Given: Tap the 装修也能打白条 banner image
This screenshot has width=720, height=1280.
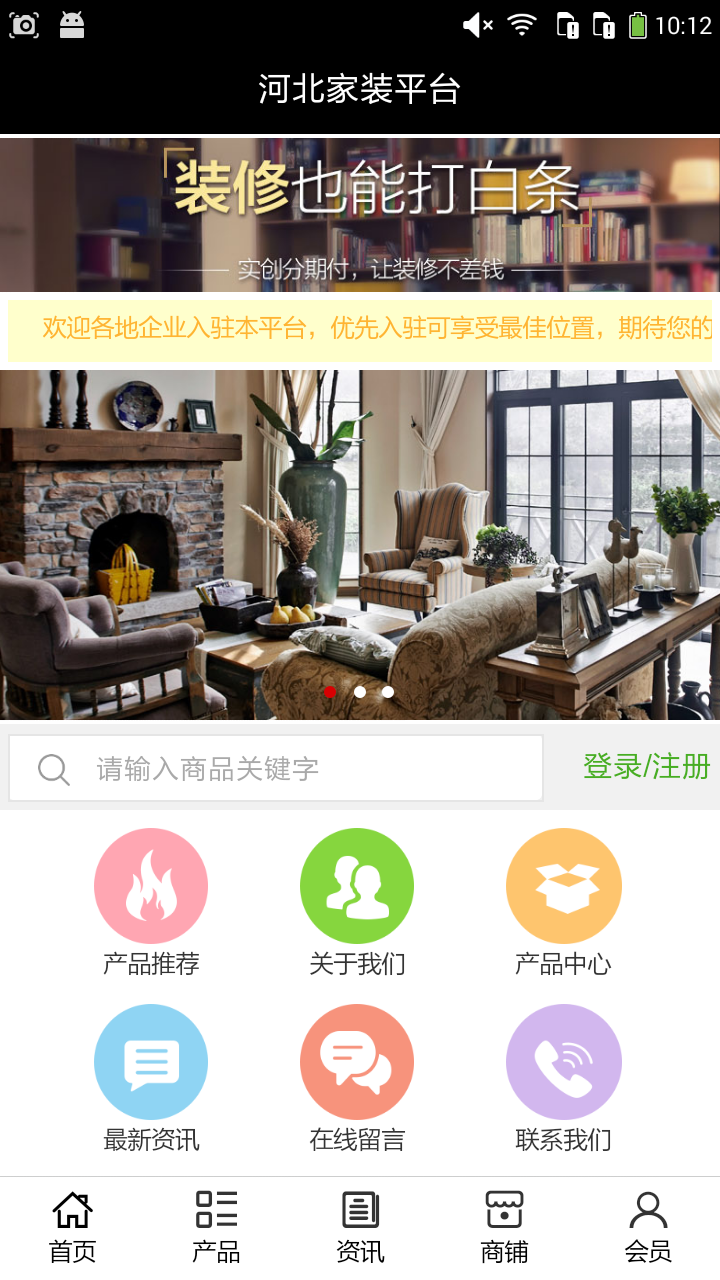Looking at the screenshot, I should tap(360, 215).
